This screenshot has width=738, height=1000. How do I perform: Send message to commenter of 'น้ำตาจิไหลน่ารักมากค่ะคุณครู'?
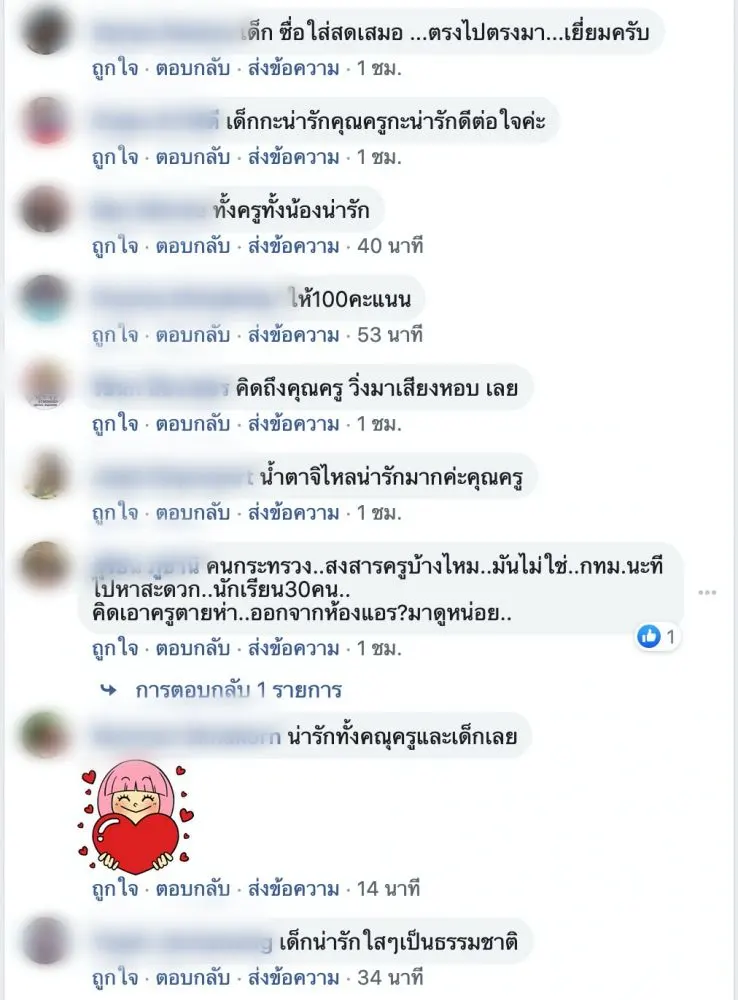[293, 514]
